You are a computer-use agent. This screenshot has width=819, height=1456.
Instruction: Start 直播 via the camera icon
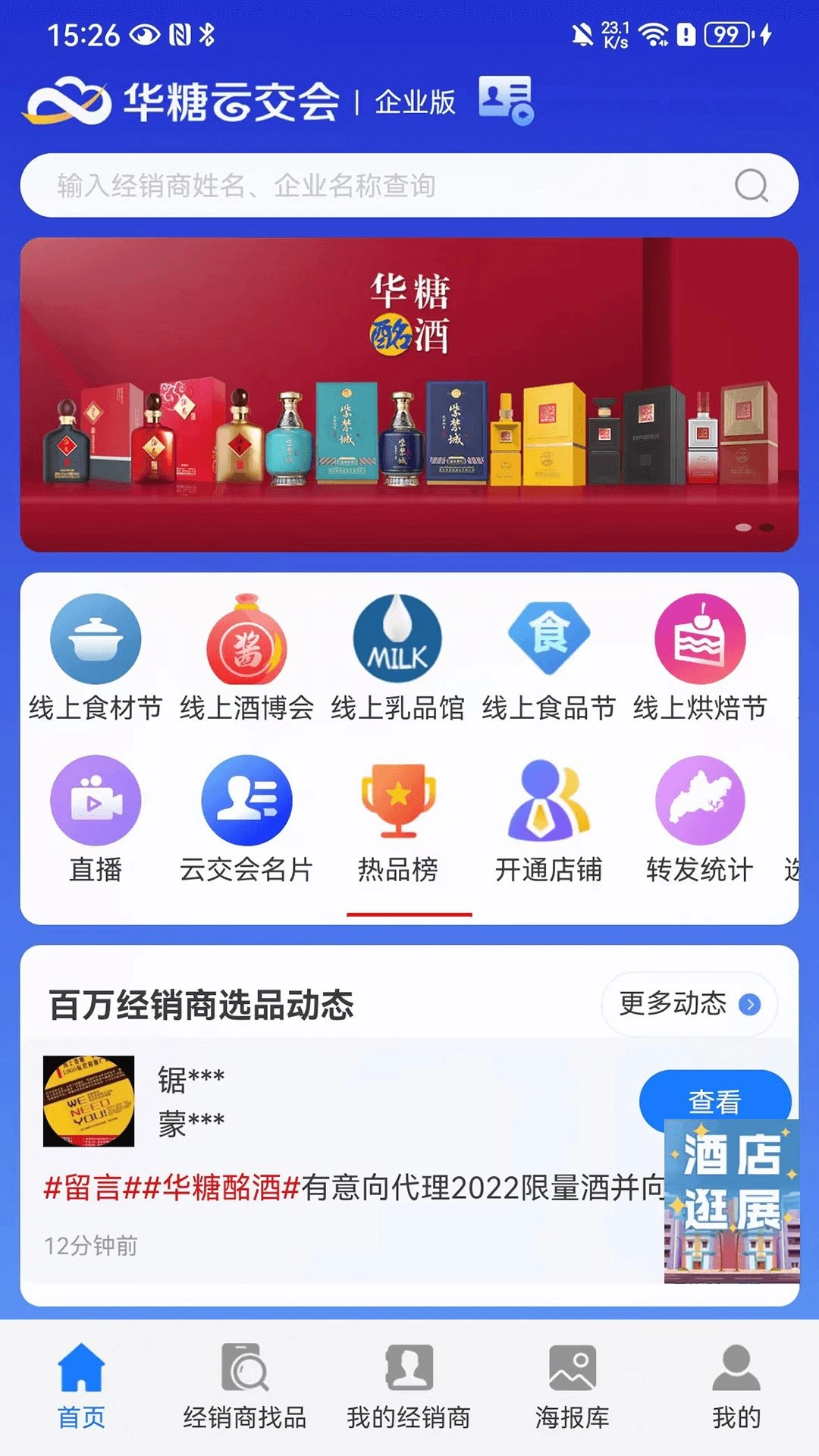96,800
